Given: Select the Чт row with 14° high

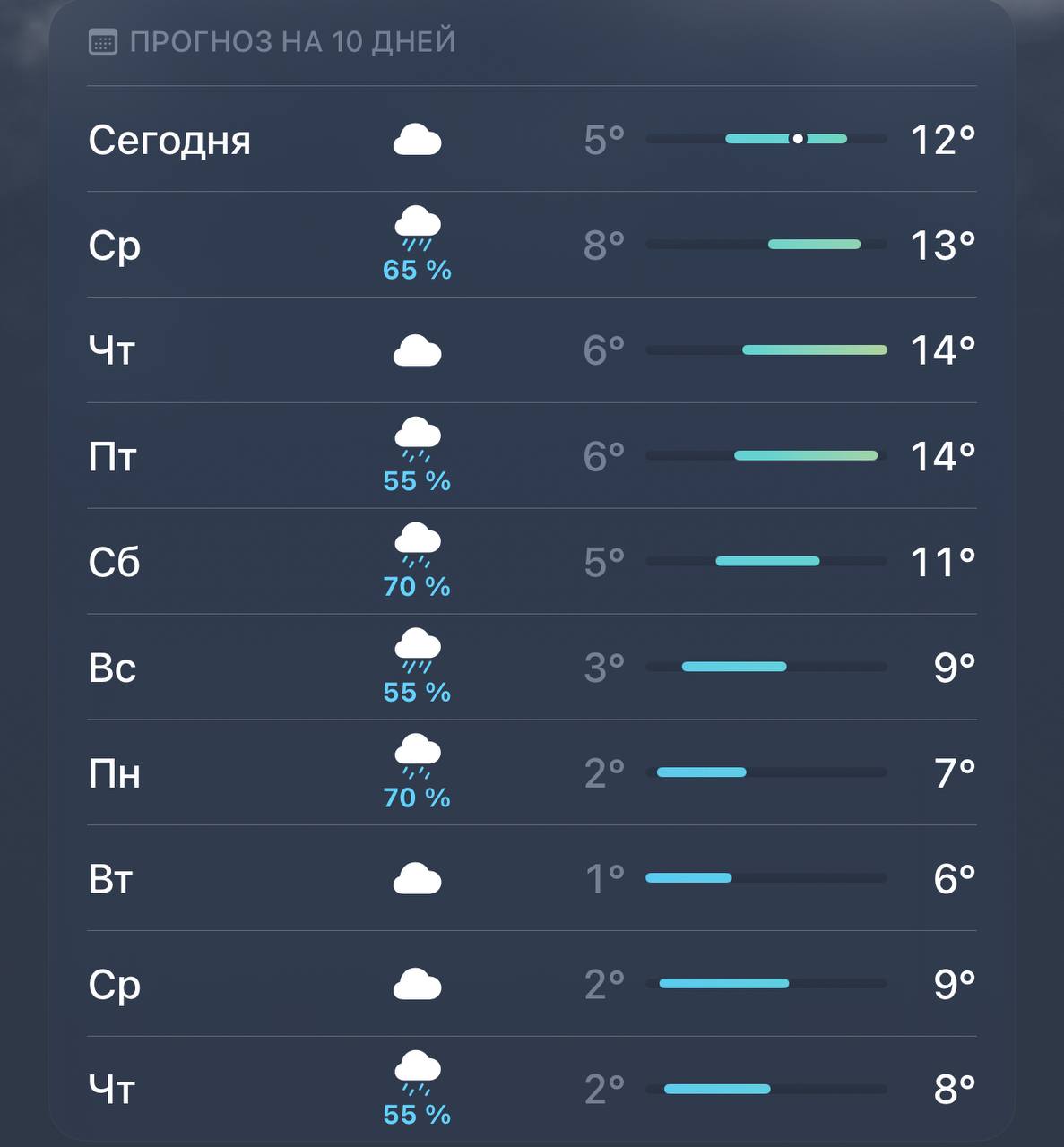Looking at the screenshot, I should [x=532, y=350].
